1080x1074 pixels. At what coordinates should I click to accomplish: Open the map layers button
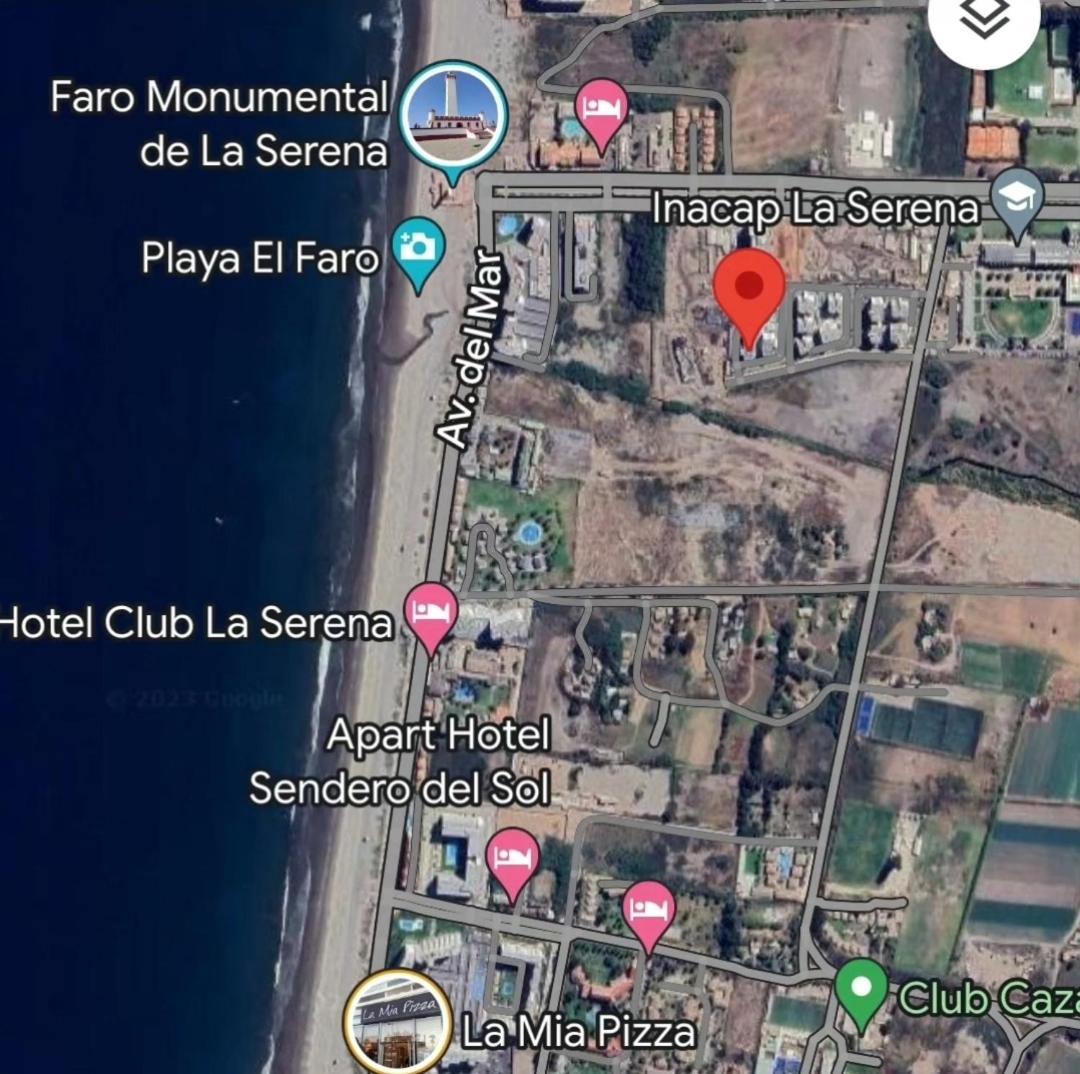pyautogui.click(x=984, y=20)
